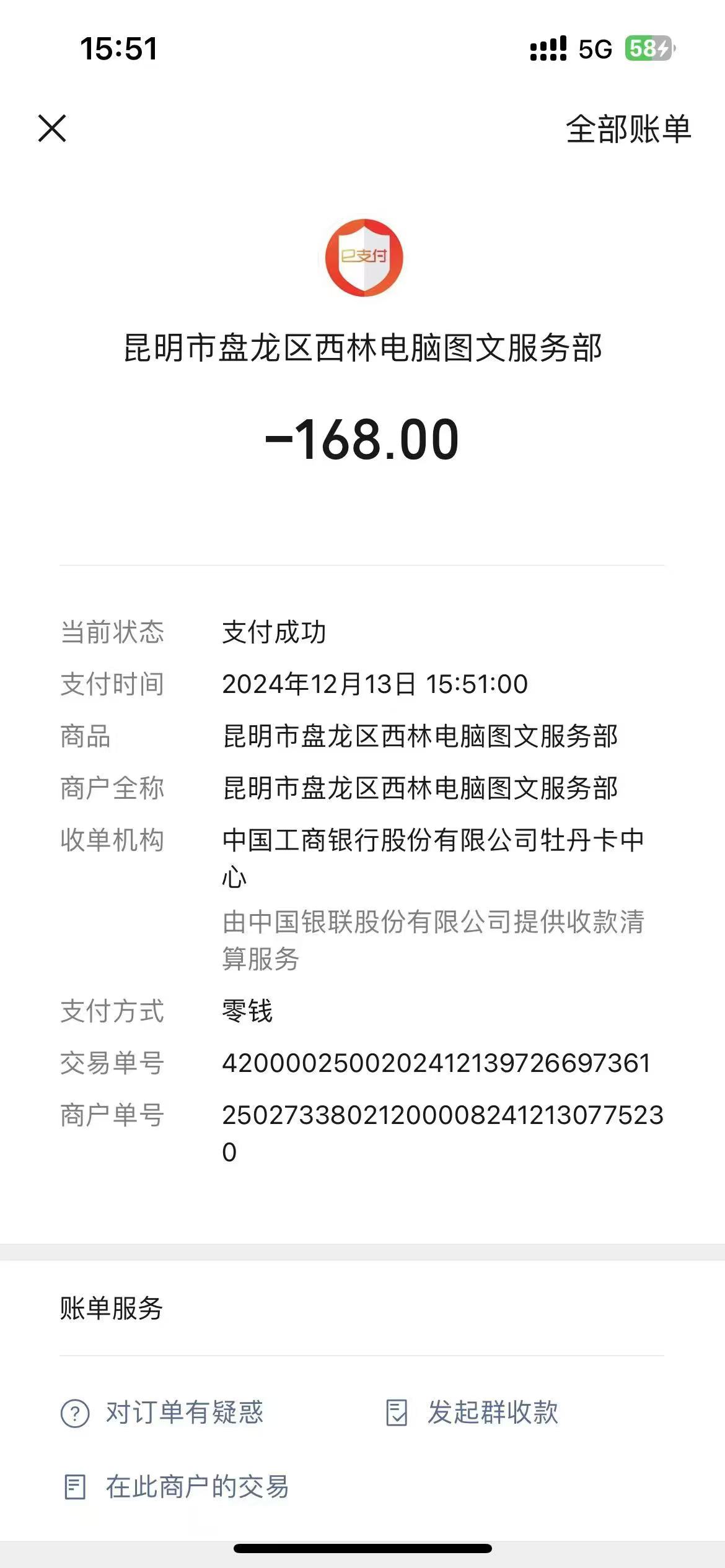Image resolution: width=725 pixels, height=1568 pixels.
Task: Open 全部账单 (all bills)
Action: pyautogui.click(x=628, y=129)
